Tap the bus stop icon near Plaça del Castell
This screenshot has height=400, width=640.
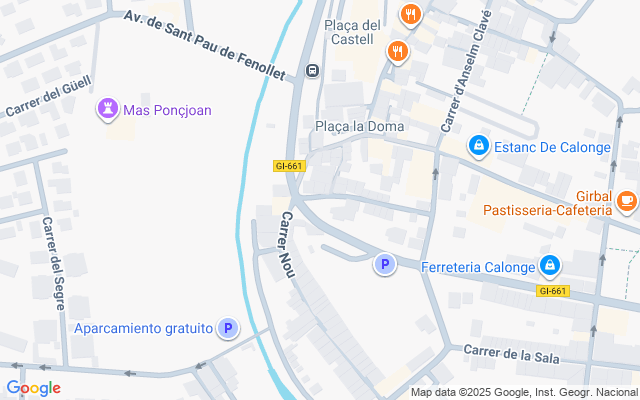313,70
